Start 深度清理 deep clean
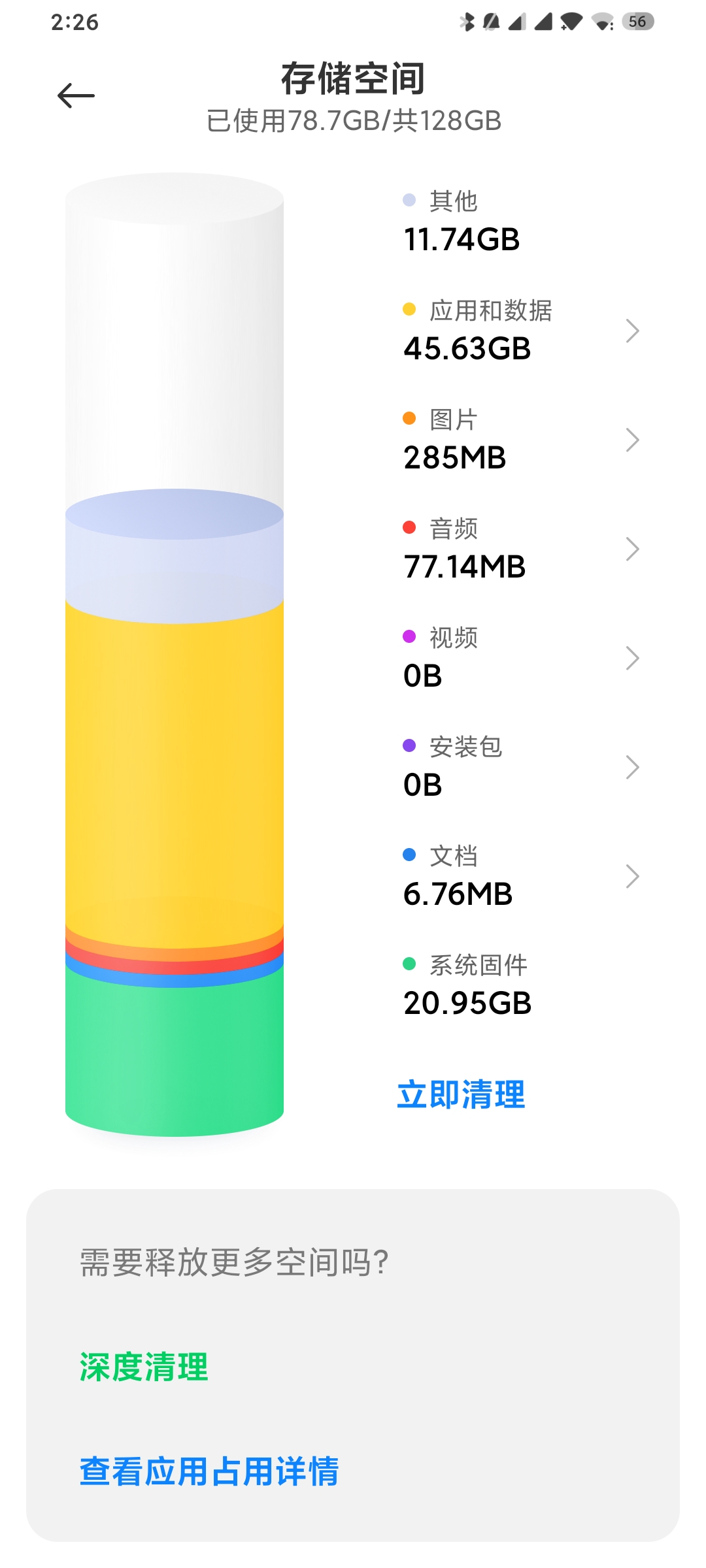This screenshot has height=1568, width=706. click(x=144, y=1367)
